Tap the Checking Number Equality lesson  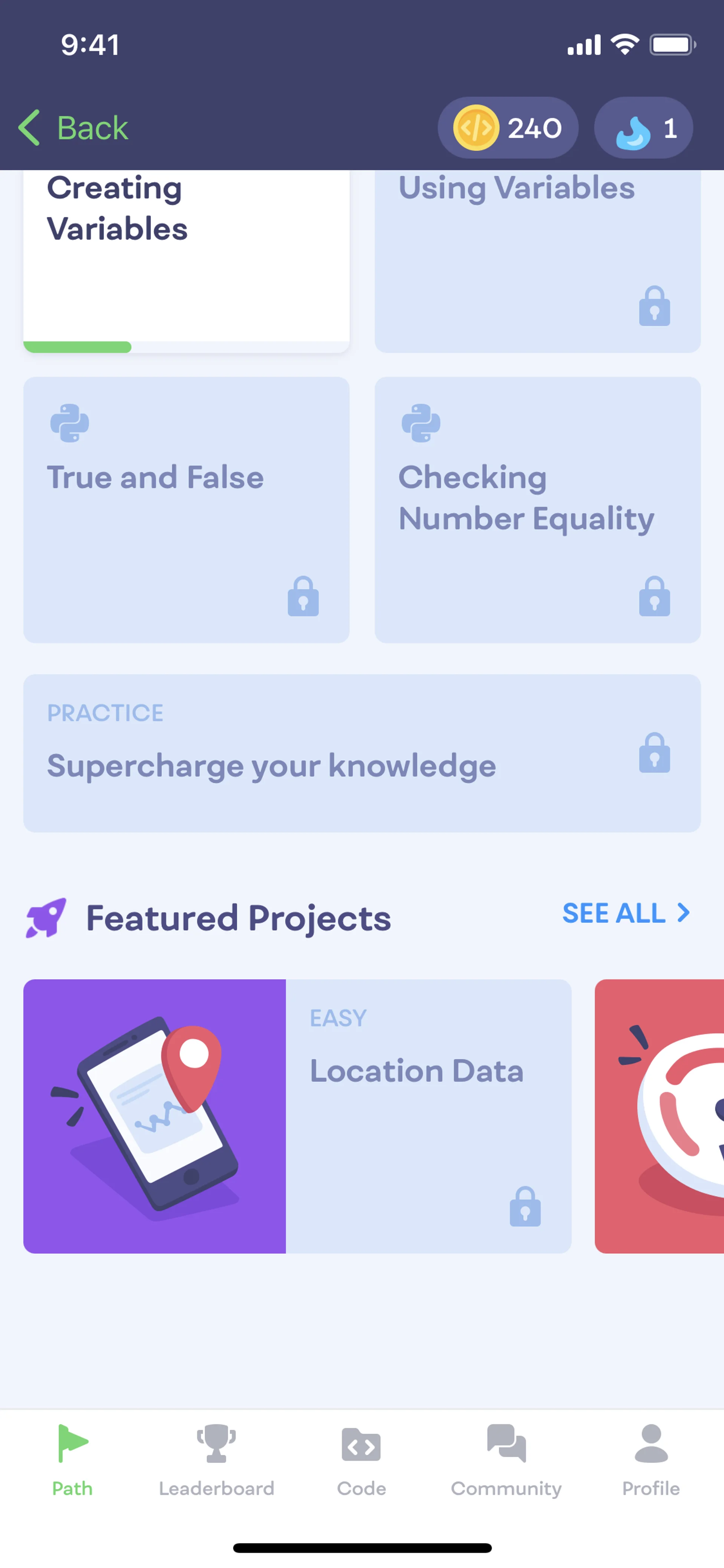tap(537, 510)
